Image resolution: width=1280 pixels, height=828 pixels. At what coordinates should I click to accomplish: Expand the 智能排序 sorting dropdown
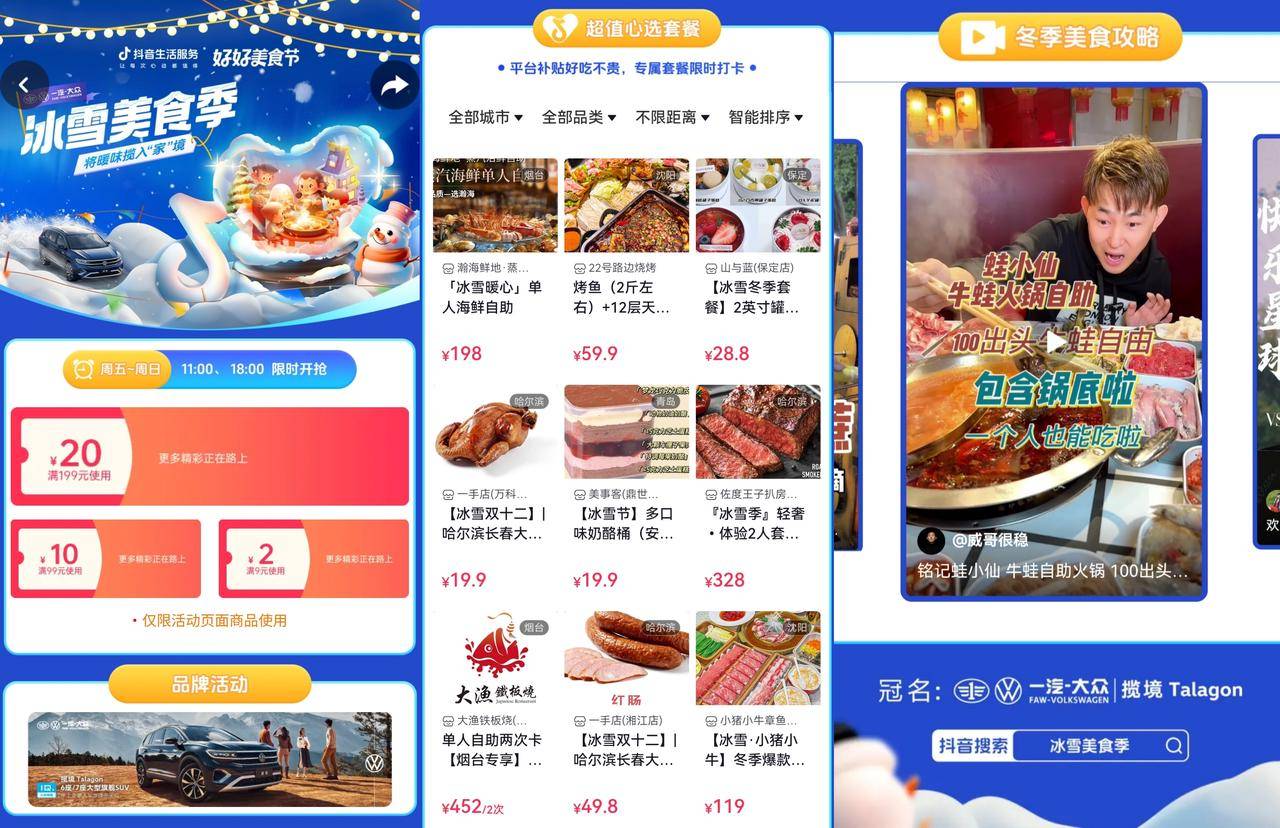pos(765,117)
